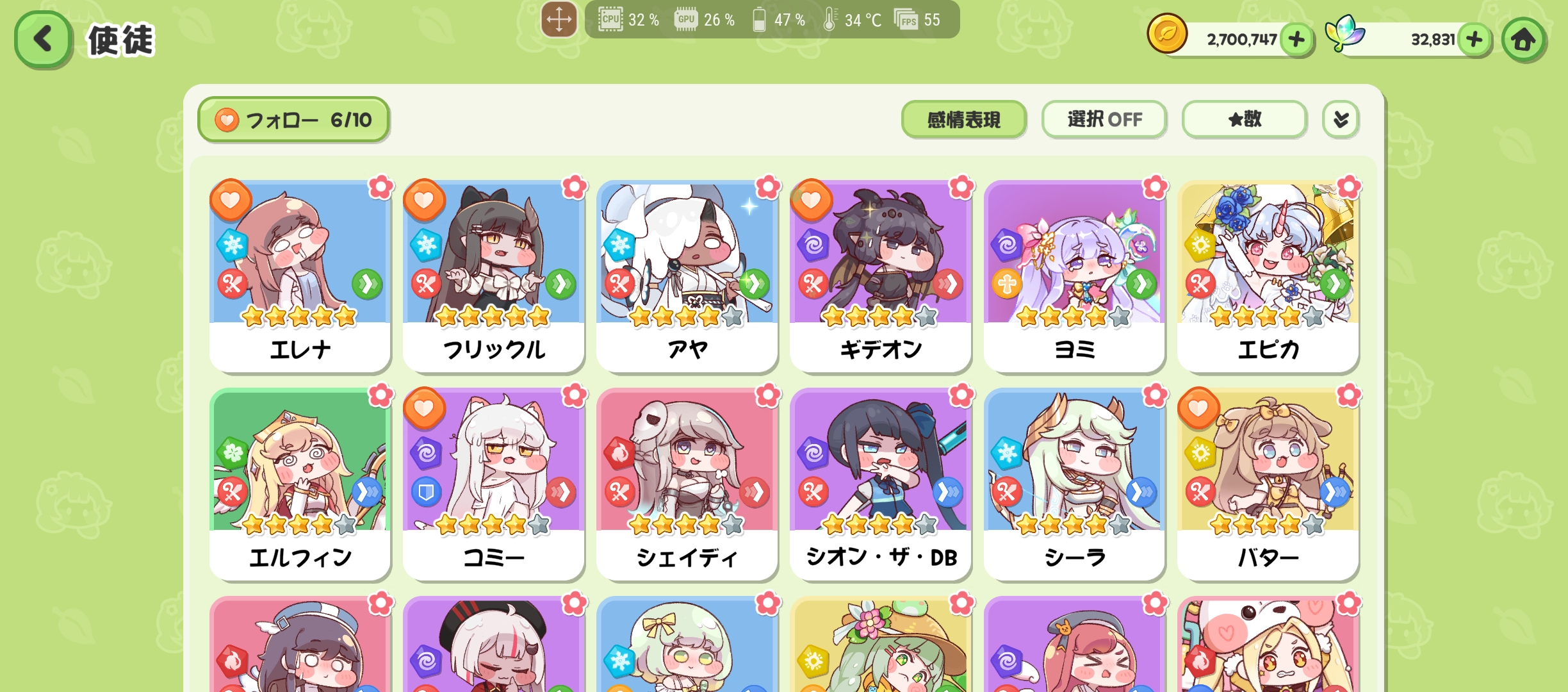Image resolution: width=1568 pixels, height=692 pixels.
Task: Add more gold coins with the plus
Action: click(x=1296, y=40)
